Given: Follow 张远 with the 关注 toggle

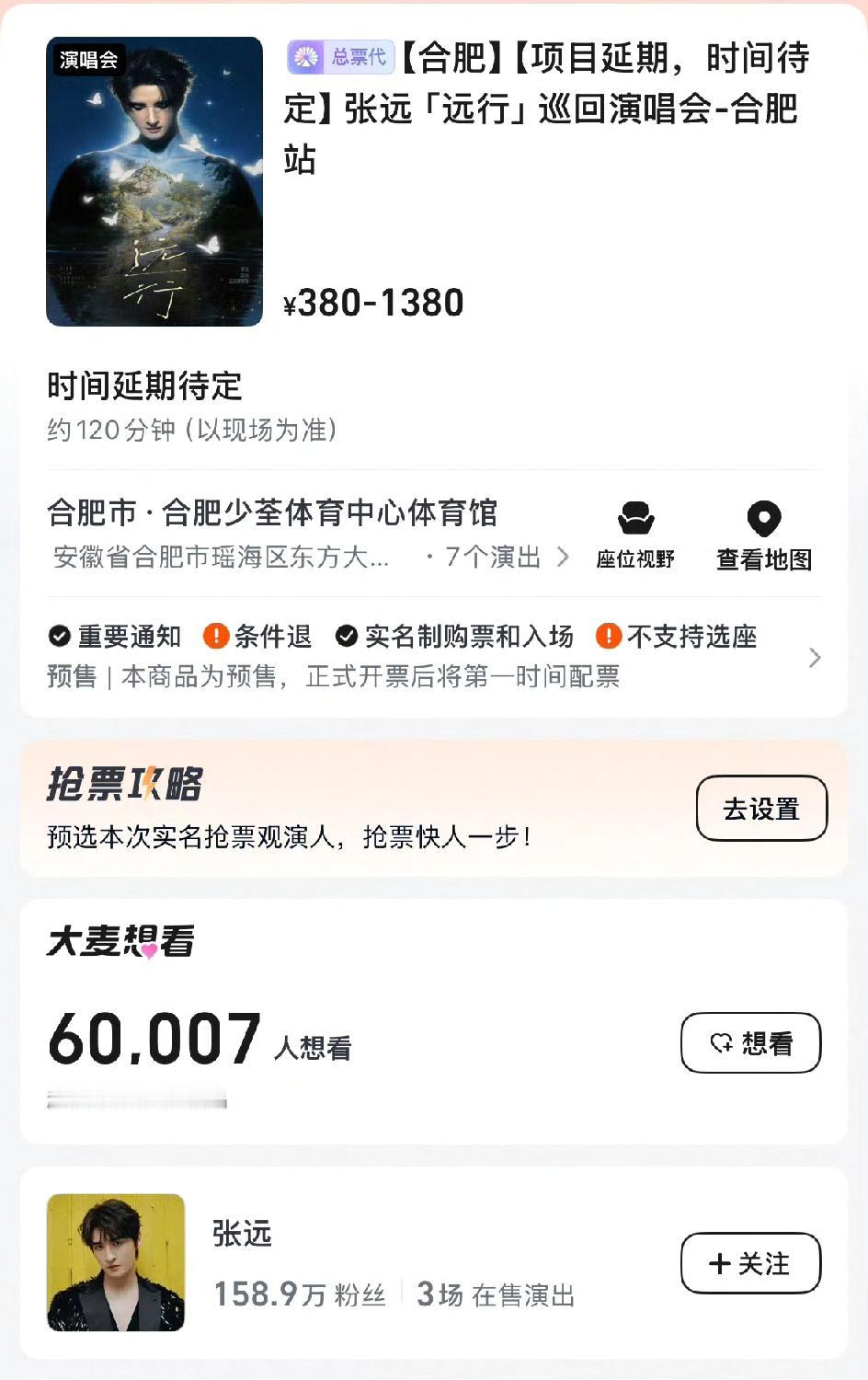Looking at the screenshot, I should coord(749,1264).
